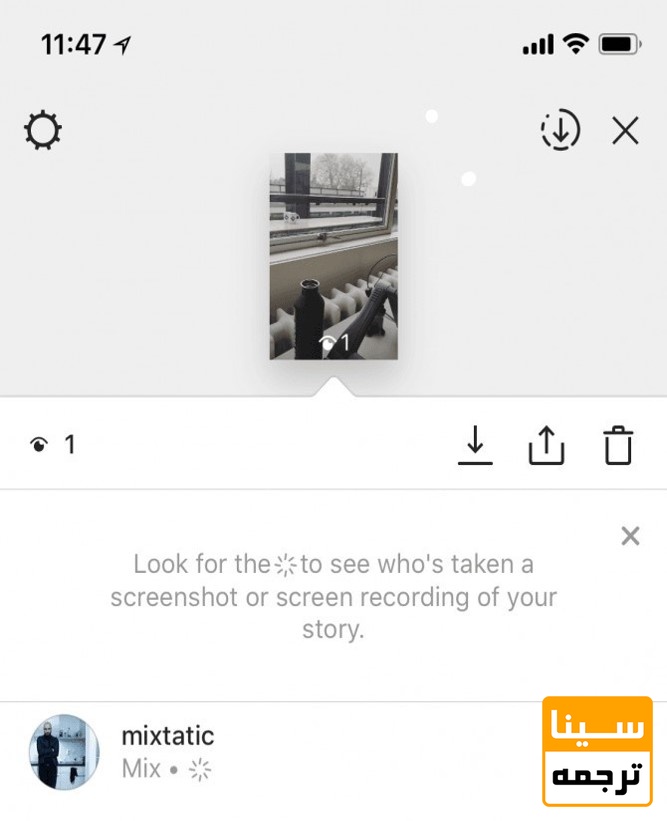Share this story
The width and height of the screenshot is (667, 821).
click(x=546, y=445)
